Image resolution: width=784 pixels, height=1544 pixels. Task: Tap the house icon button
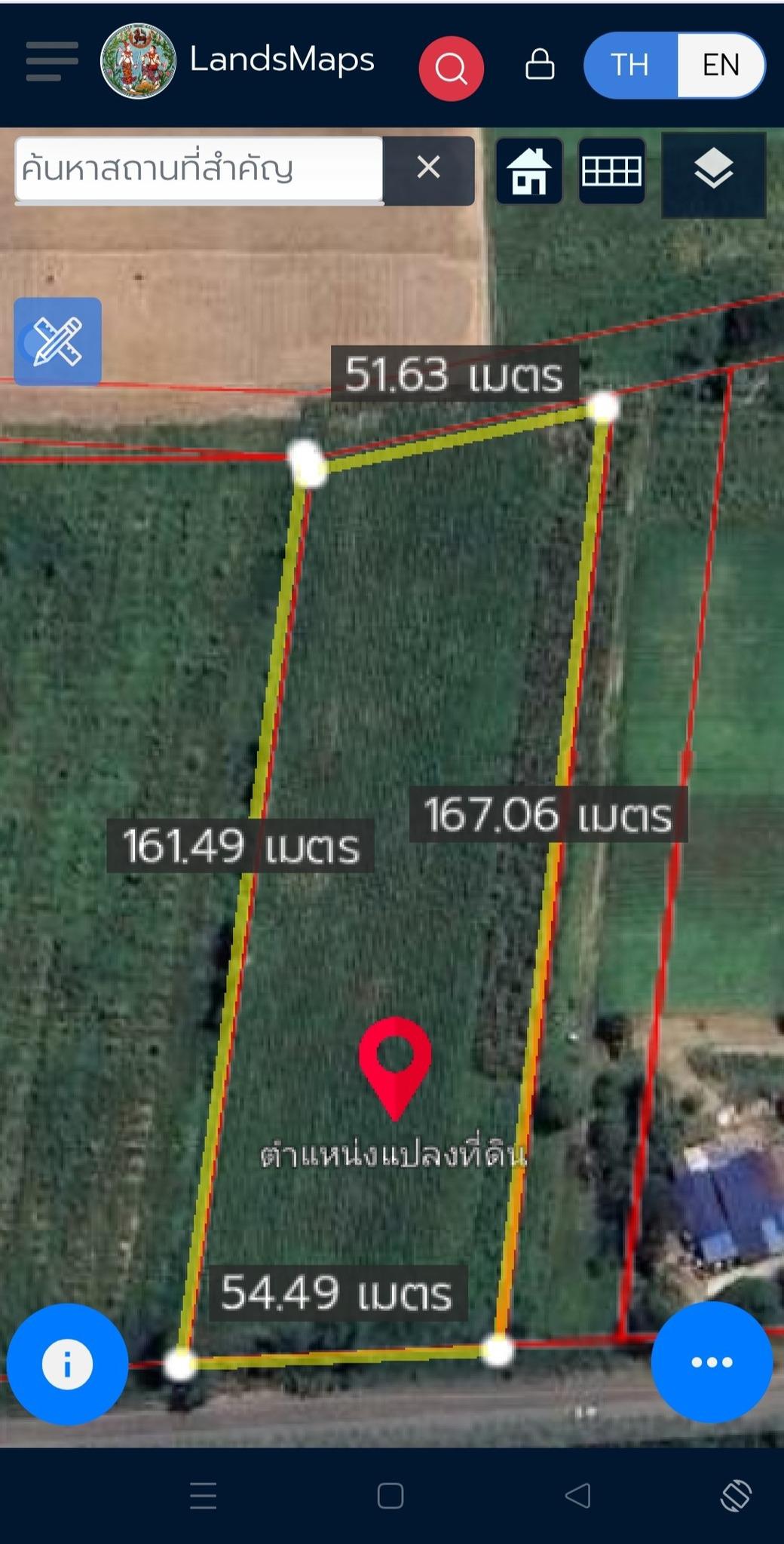529,170
